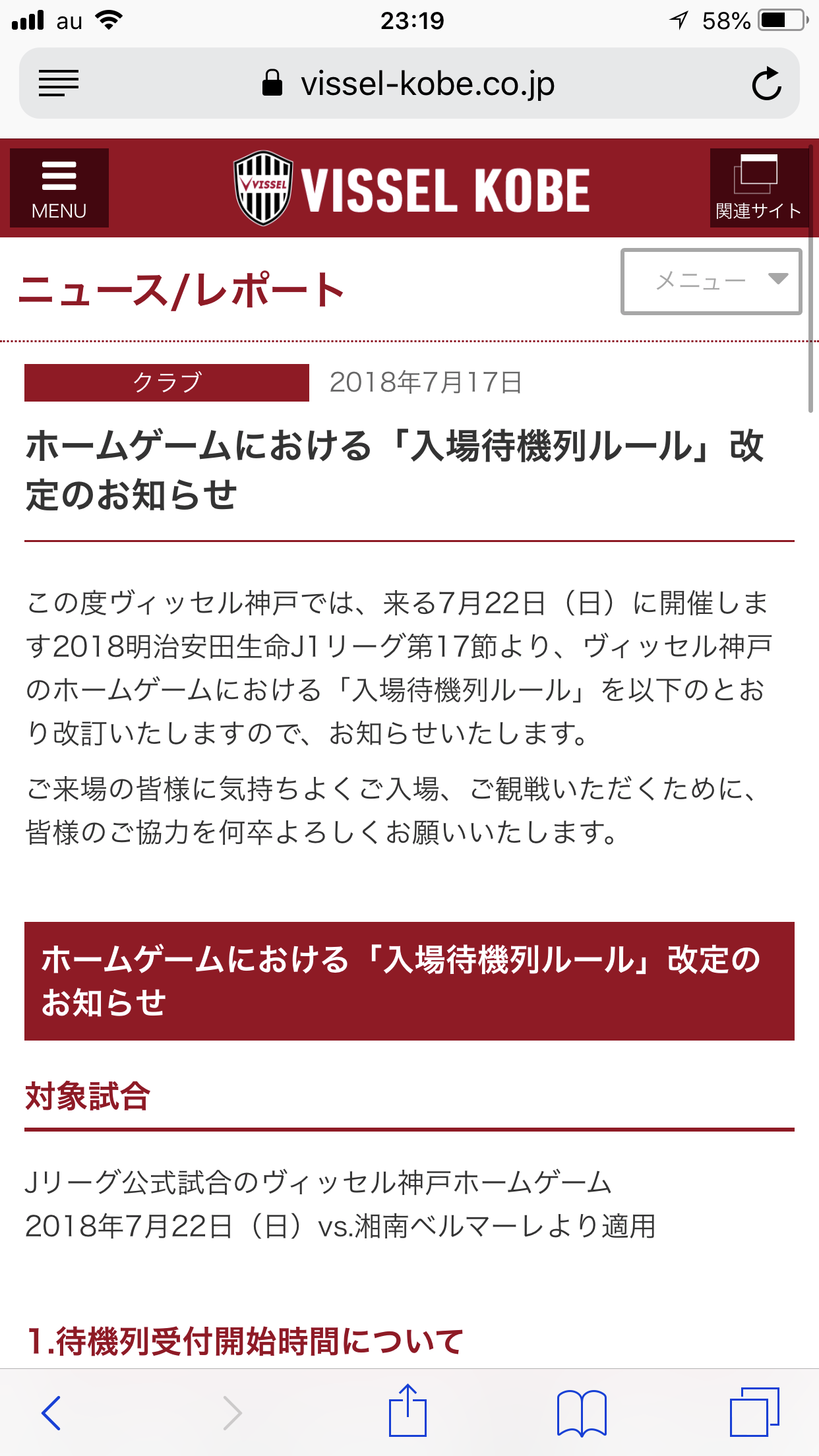
Task: Select the クラブ category tag
Action: tap(166, 382)
